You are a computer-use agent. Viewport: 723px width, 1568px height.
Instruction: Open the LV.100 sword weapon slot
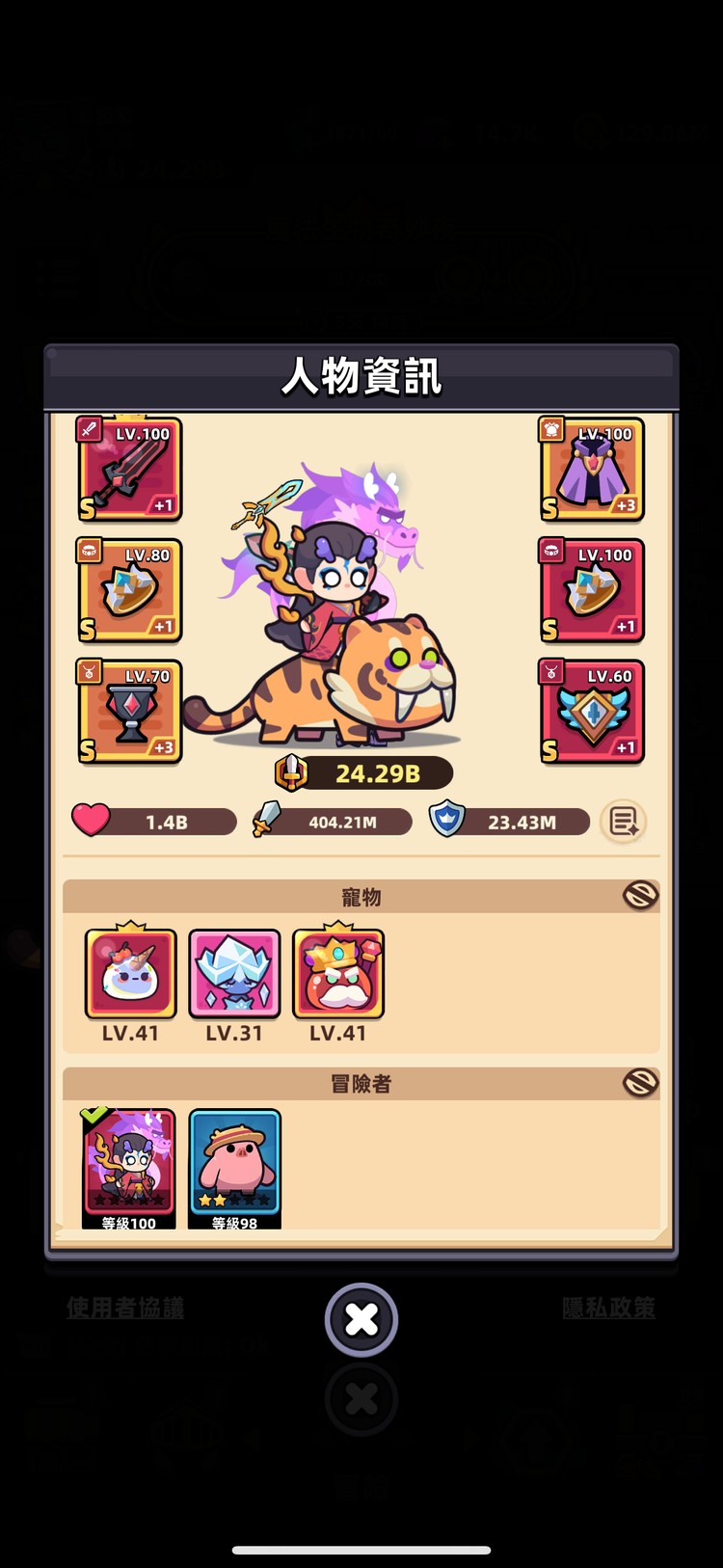(x=130, y=471)
